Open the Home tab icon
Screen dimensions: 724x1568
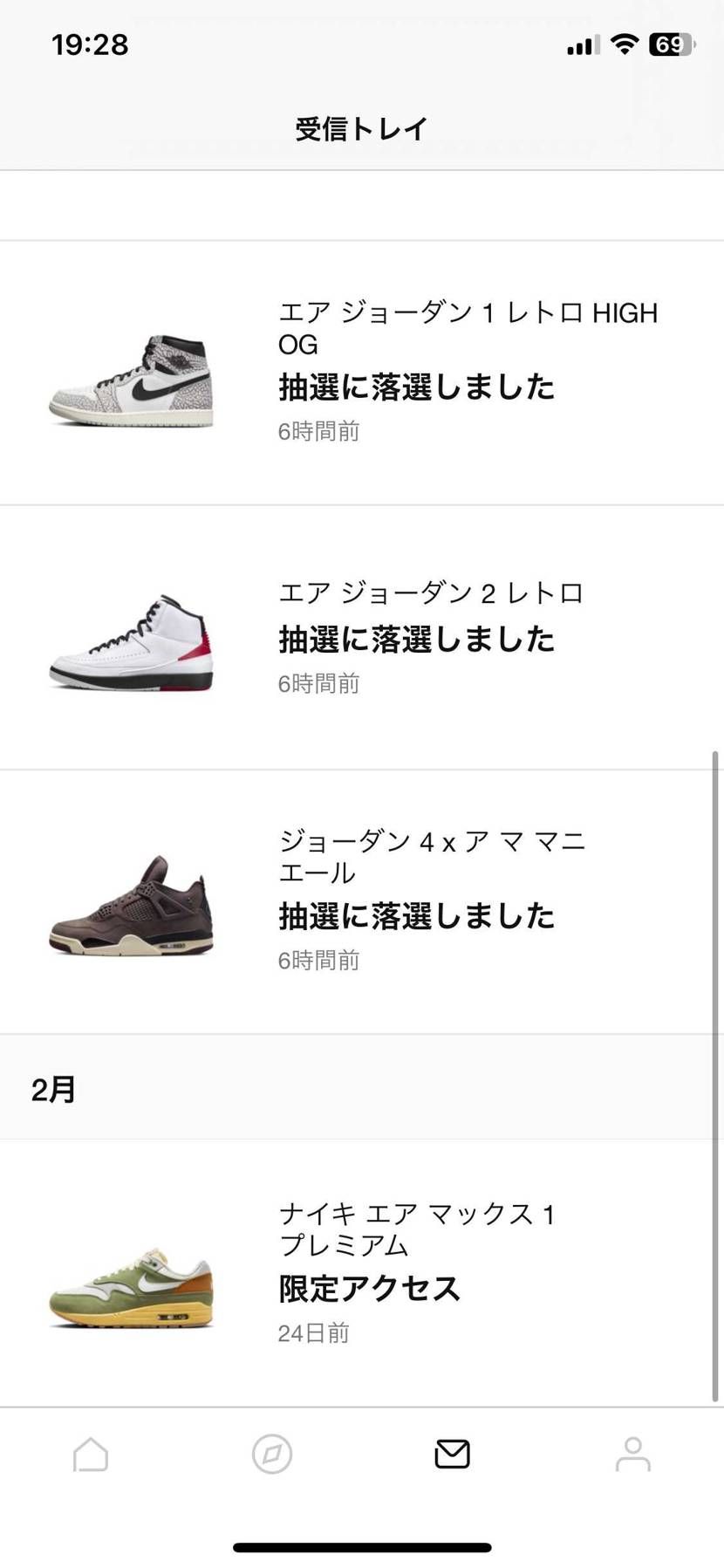click(x=91, y=1455)
